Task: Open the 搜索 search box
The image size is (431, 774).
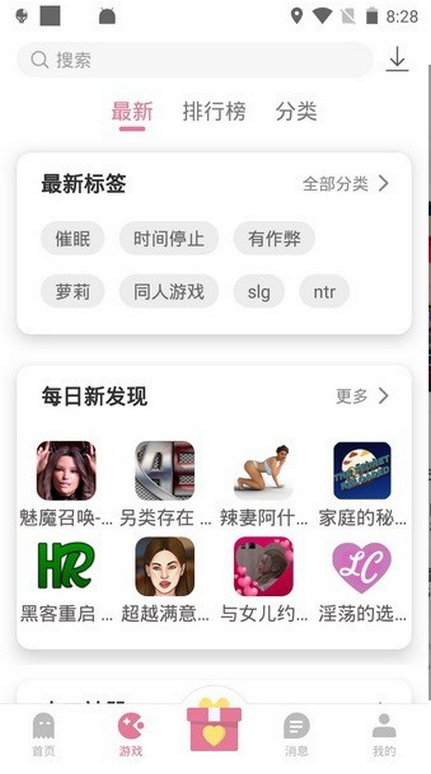Action: [195, 60]
